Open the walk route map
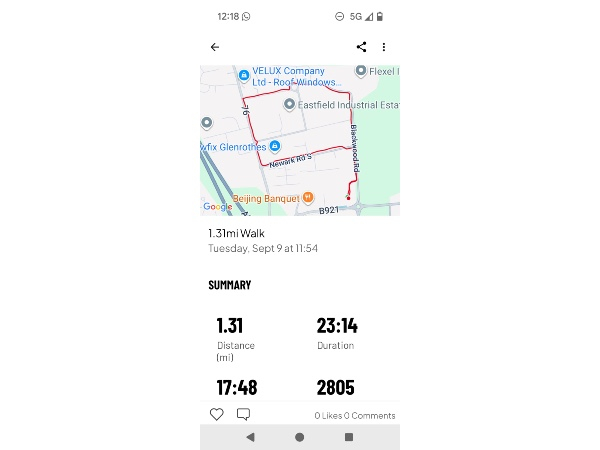 pyautogui.click(x=300, y=140)
